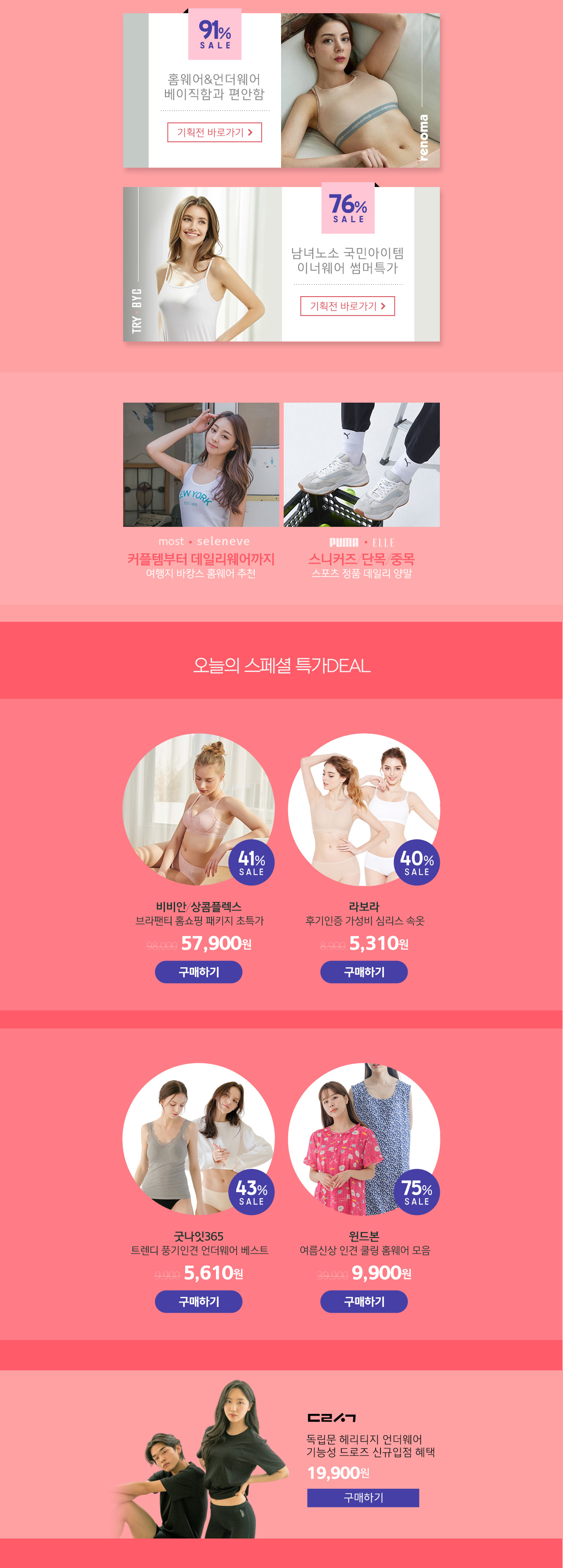The image size is (563, 1568).
Task: Buy the 라보라 seamless underwear deal
Action: pyautogui.click(x=363, y=972)
